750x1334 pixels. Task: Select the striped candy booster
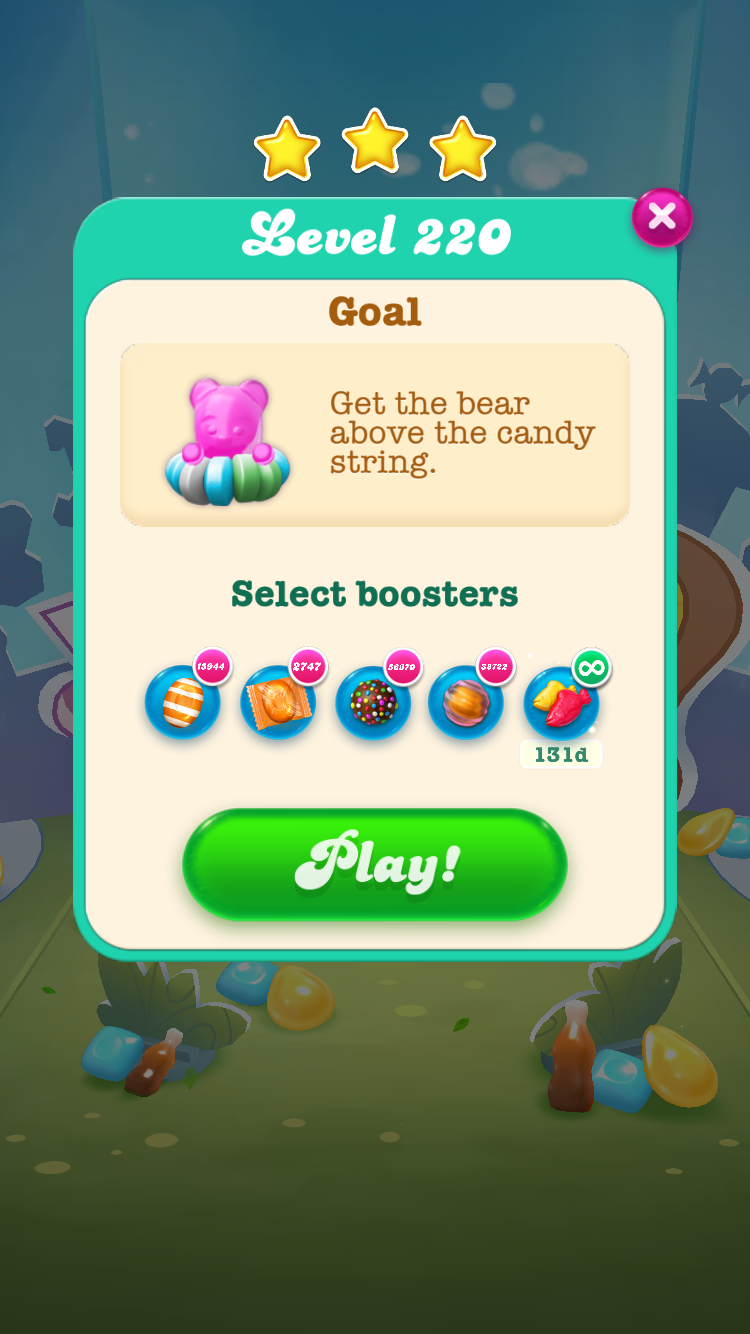point(183,702)
